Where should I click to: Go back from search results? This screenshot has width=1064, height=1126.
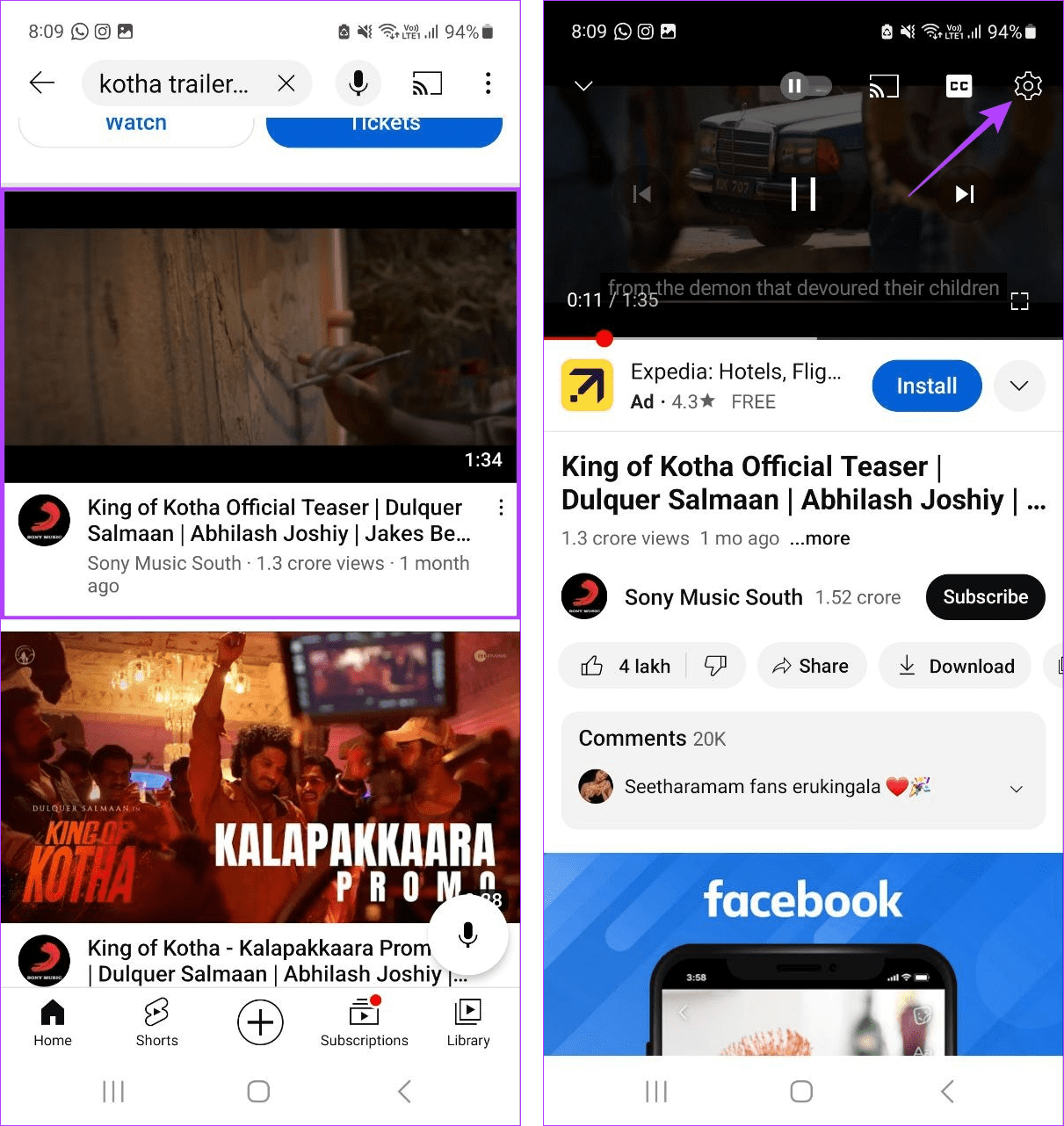pyautogui.click(x=42, y=83)
